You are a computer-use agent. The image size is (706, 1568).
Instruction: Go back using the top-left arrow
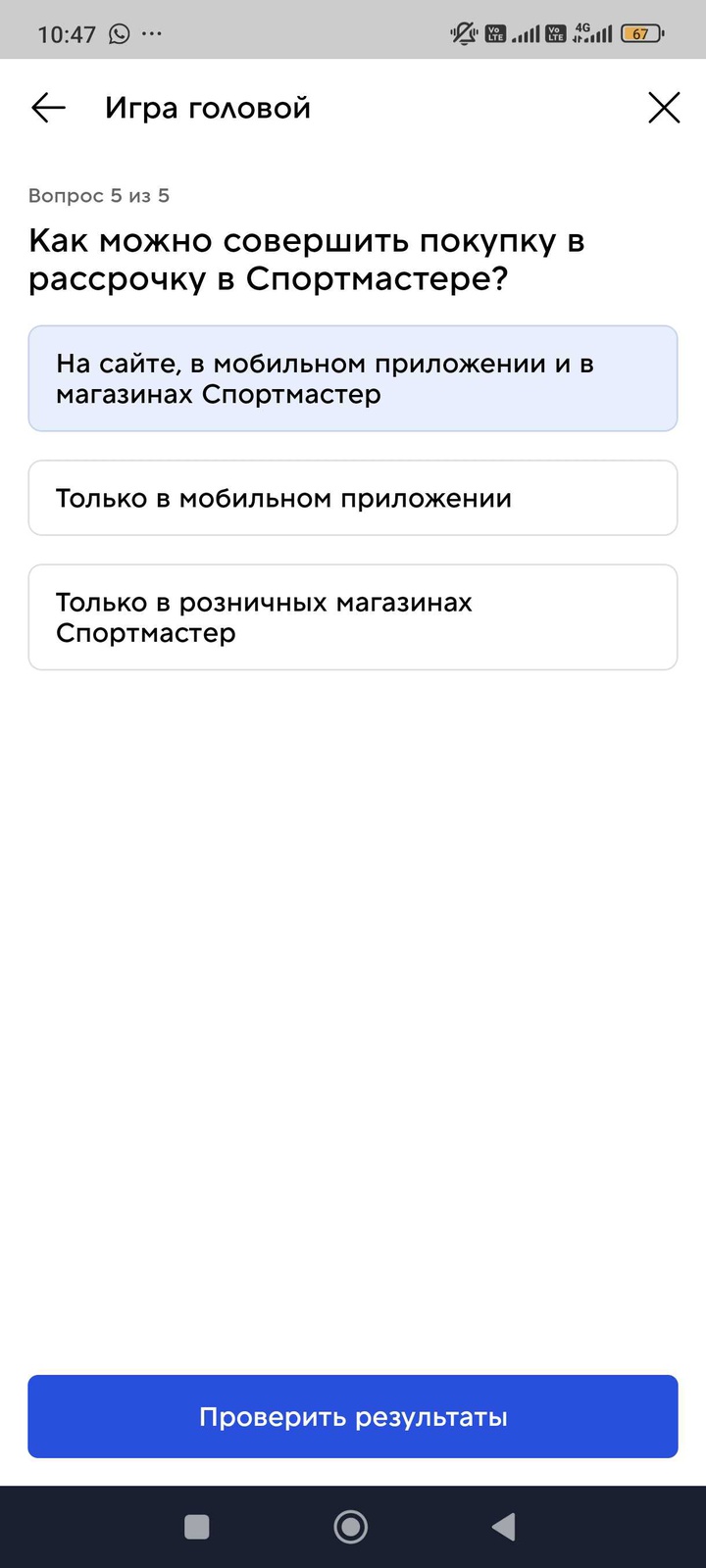(48, 108)
